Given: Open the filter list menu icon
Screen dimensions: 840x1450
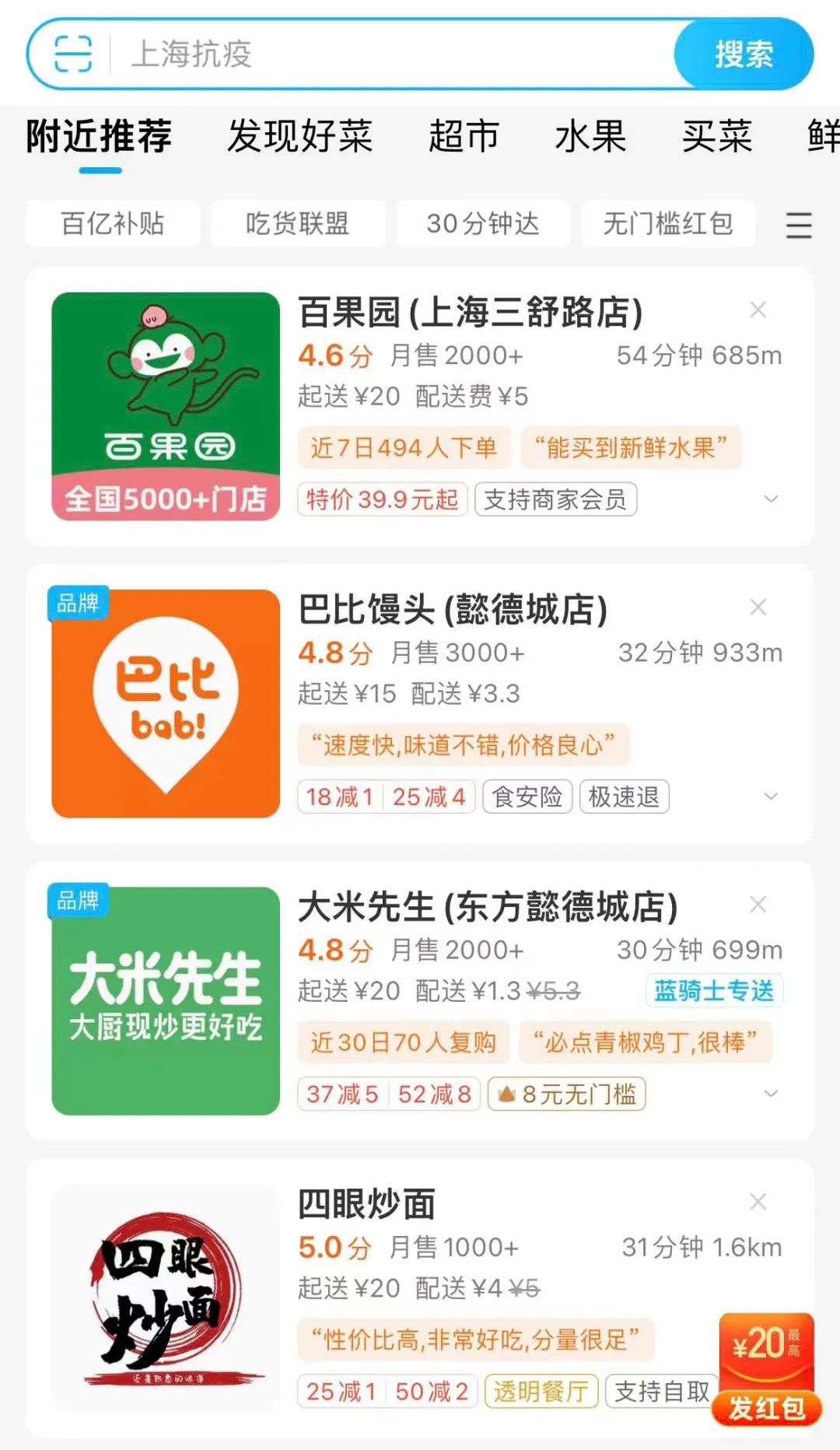Looking at the screenshot, I should pos(799,226).
